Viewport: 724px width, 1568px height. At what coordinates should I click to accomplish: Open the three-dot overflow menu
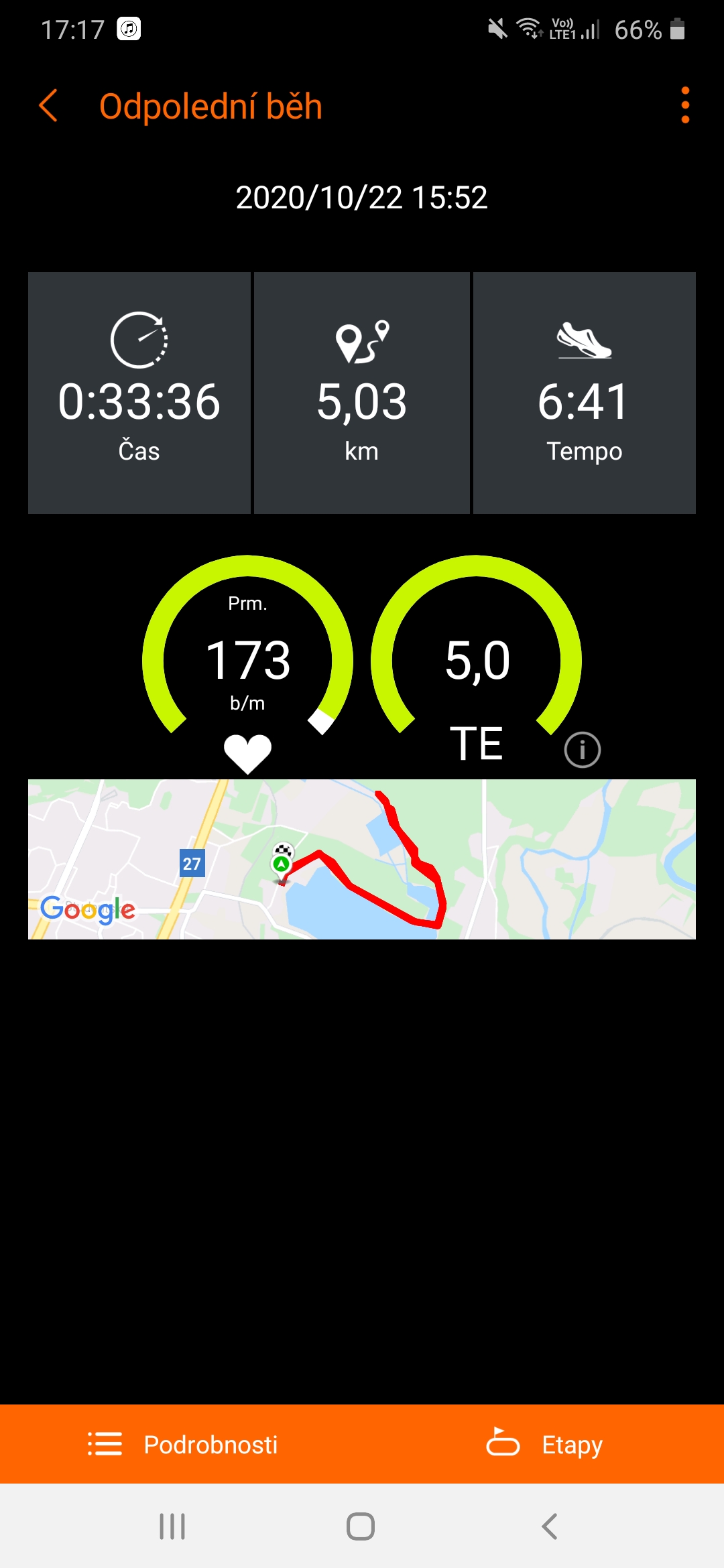[684, 106]
